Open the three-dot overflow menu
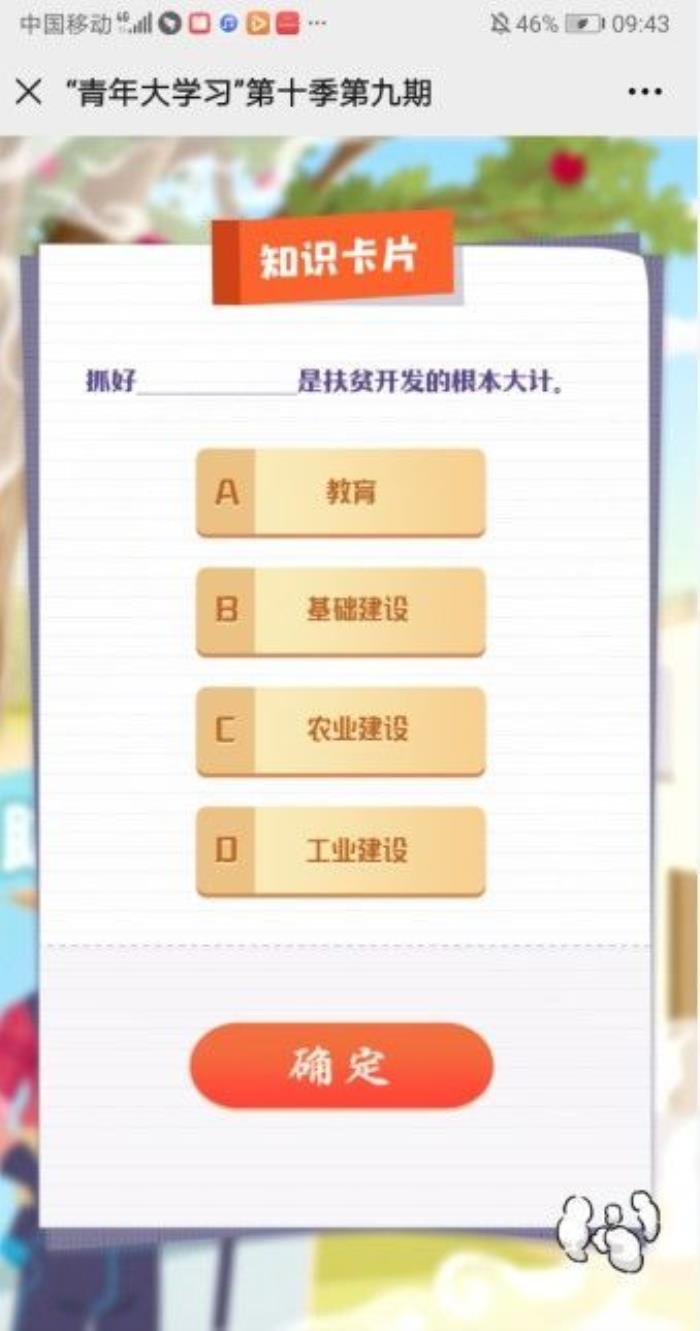Image resolution: width=700 pixels, height=1331 pixels. [645, 93]
